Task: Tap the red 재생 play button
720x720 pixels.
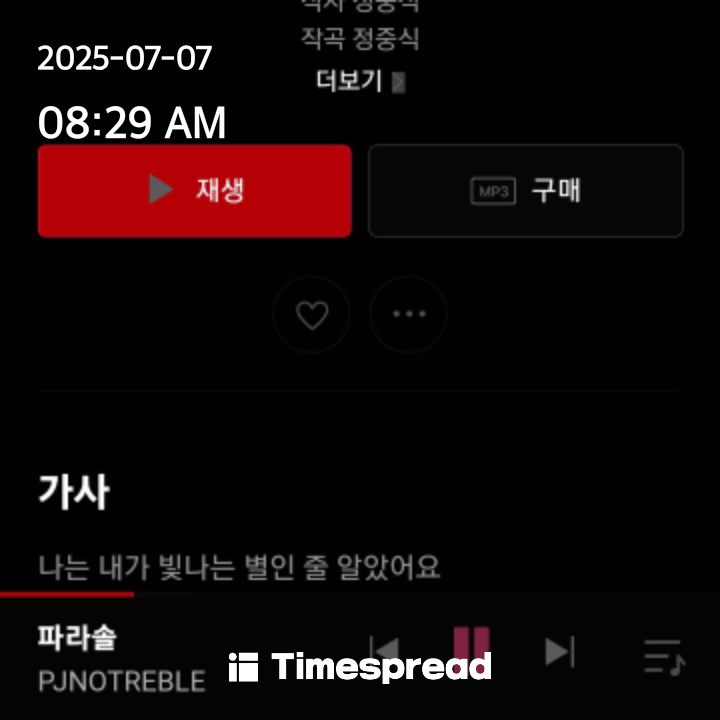Action: point(194,191)
